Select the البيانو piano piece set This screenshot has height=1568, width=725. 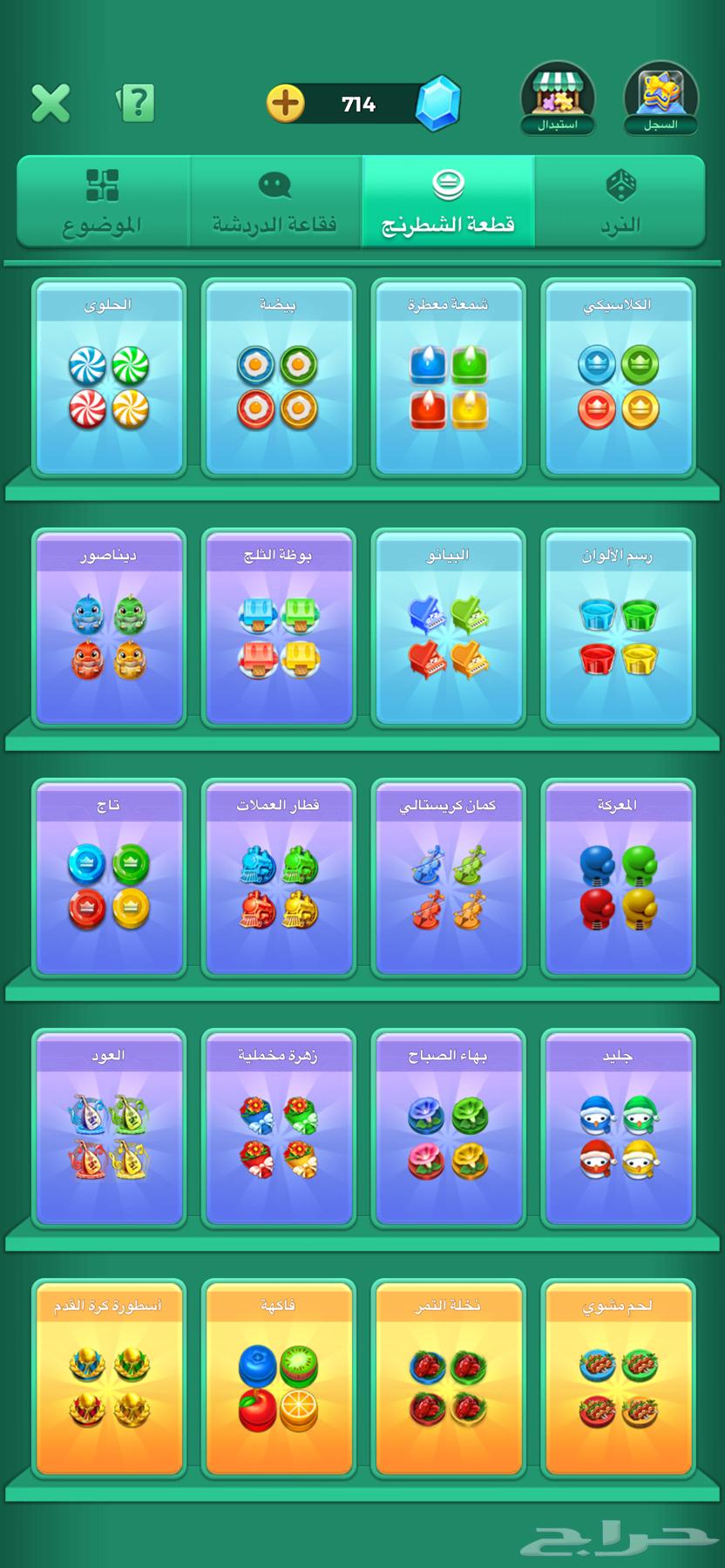(x=448, y=628)
